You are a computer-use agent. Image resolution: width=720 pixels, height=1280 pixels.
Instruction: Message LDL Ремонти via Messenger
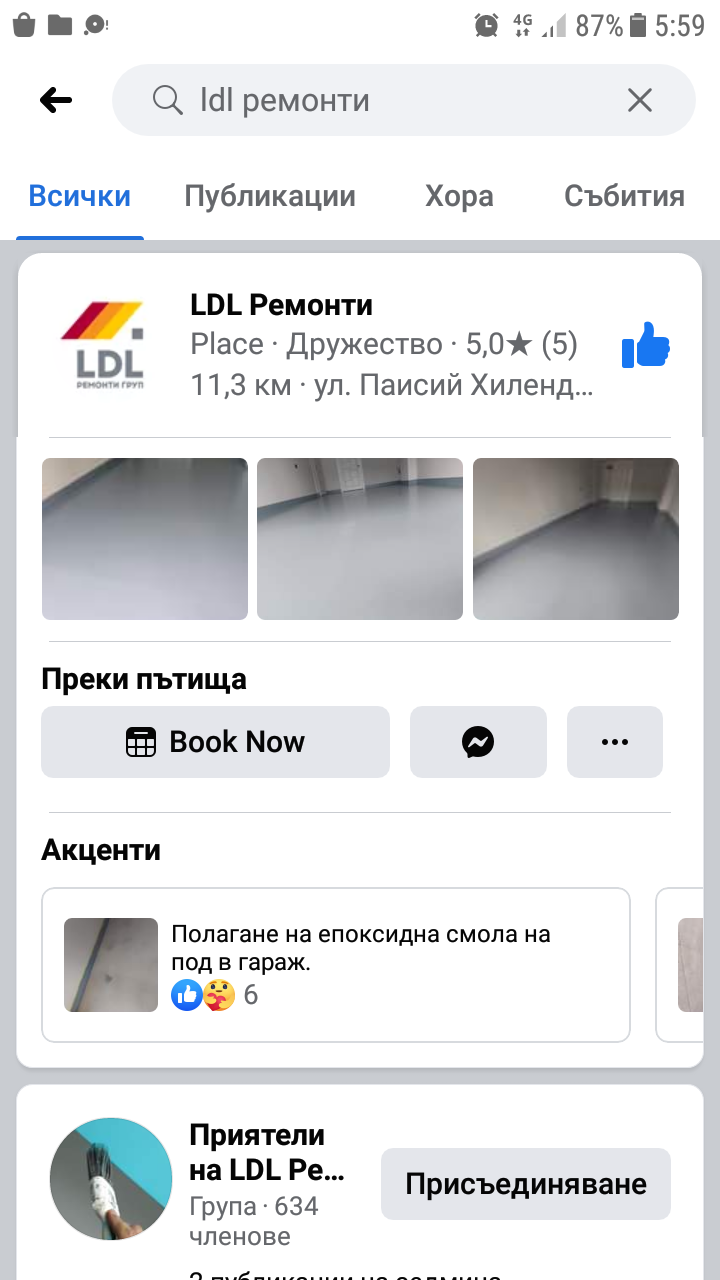coord(478,742)
